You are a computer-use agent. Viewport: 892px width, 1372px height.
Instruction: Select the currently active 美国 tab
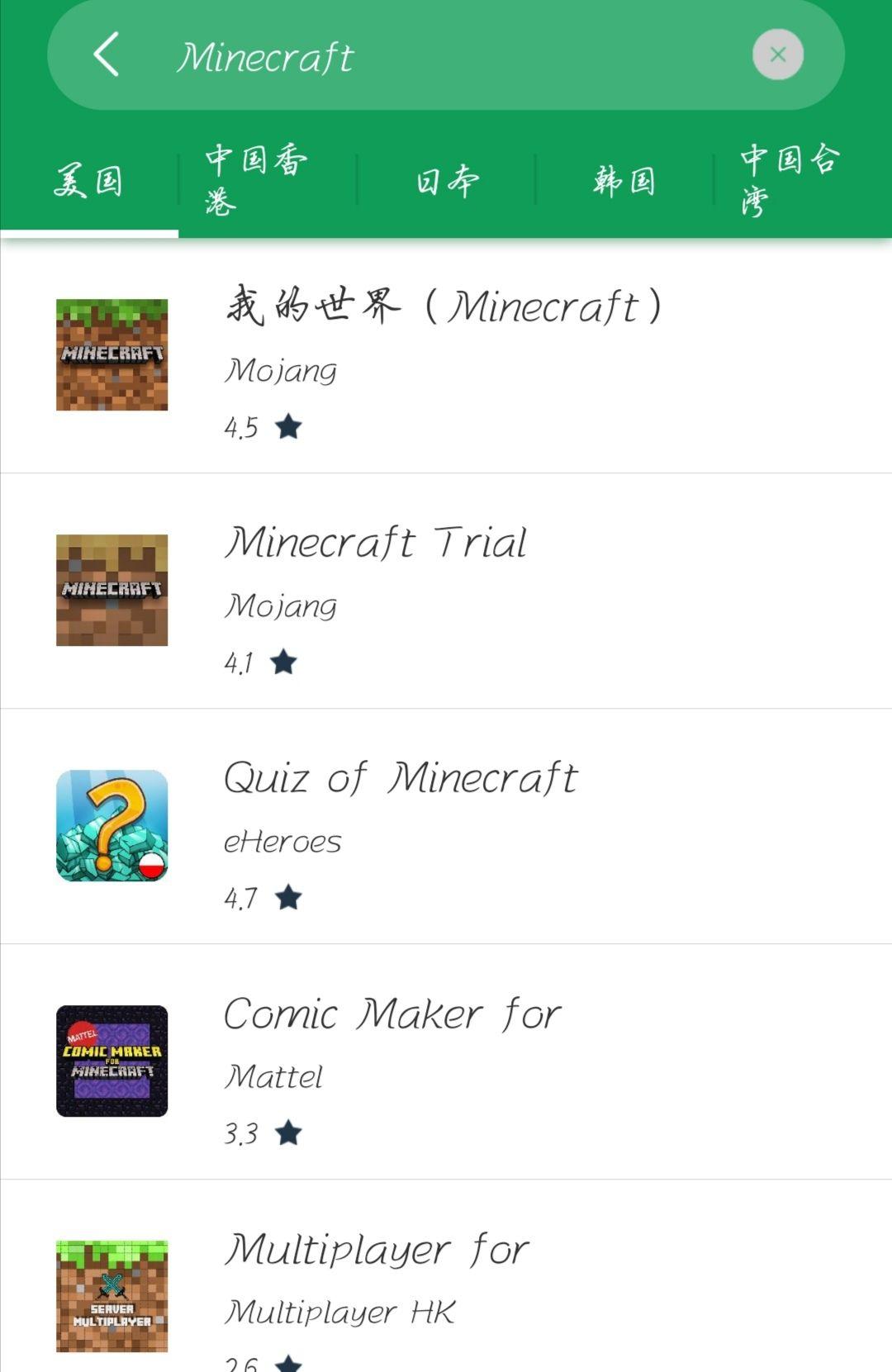91,179
